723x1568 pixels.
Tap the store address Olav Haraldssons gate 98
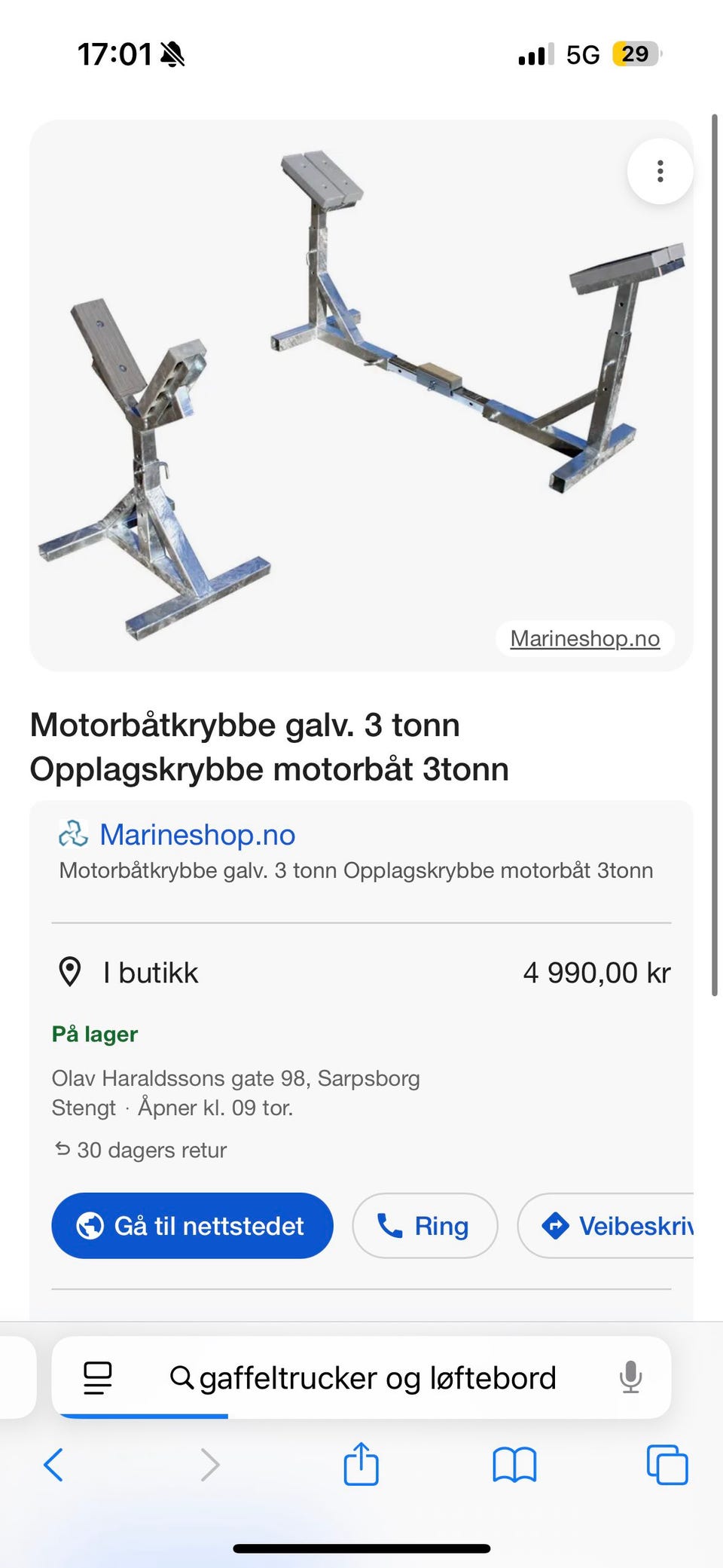236,1077
